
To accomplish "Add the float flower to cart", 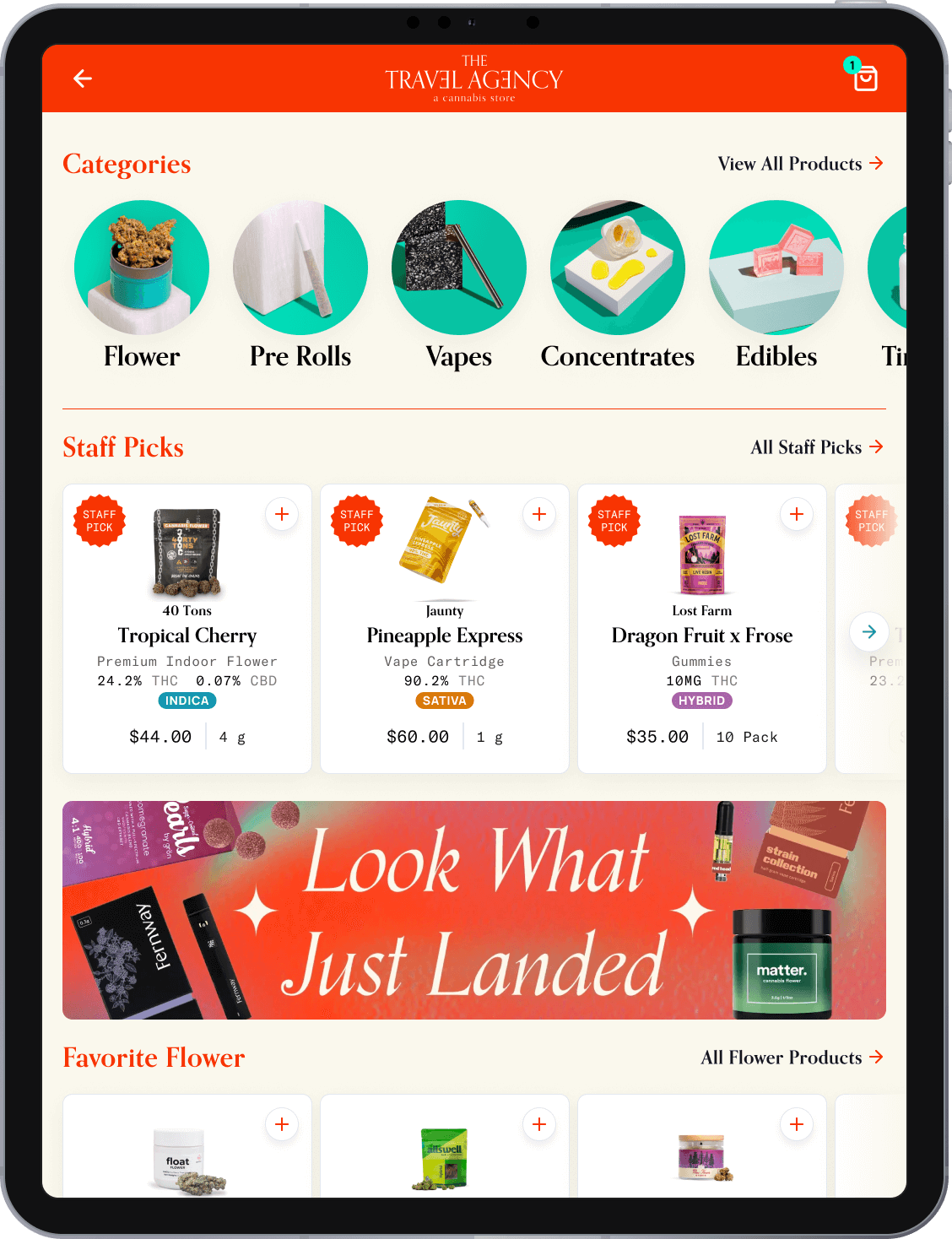I will coord(282,1124).
